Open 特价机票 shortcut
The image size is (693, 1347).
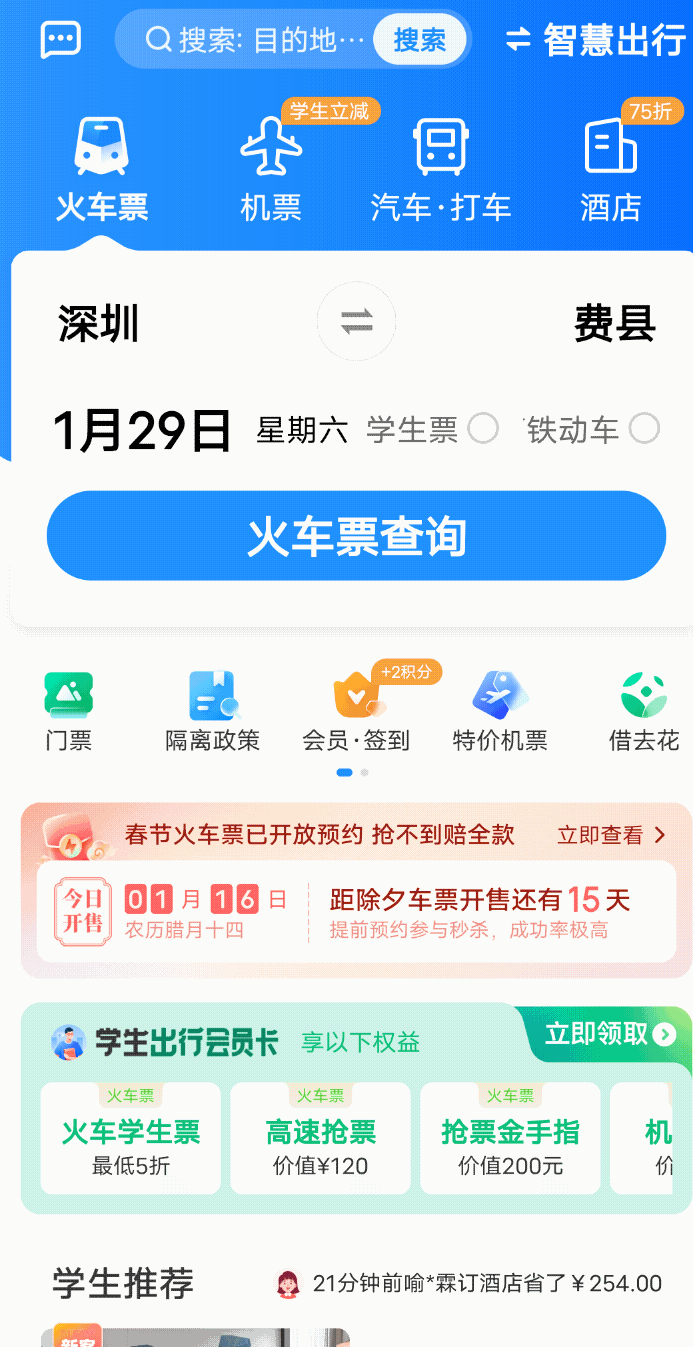pyautogui.click(x=500, y=712)
